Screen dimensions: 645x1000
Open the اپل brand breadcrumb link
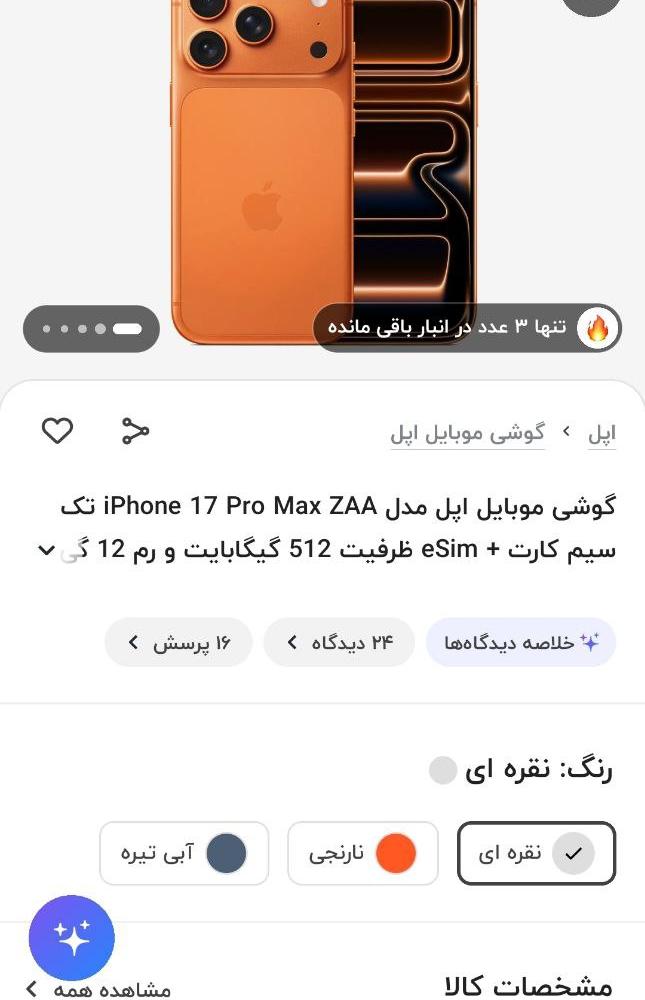[601, 434]
